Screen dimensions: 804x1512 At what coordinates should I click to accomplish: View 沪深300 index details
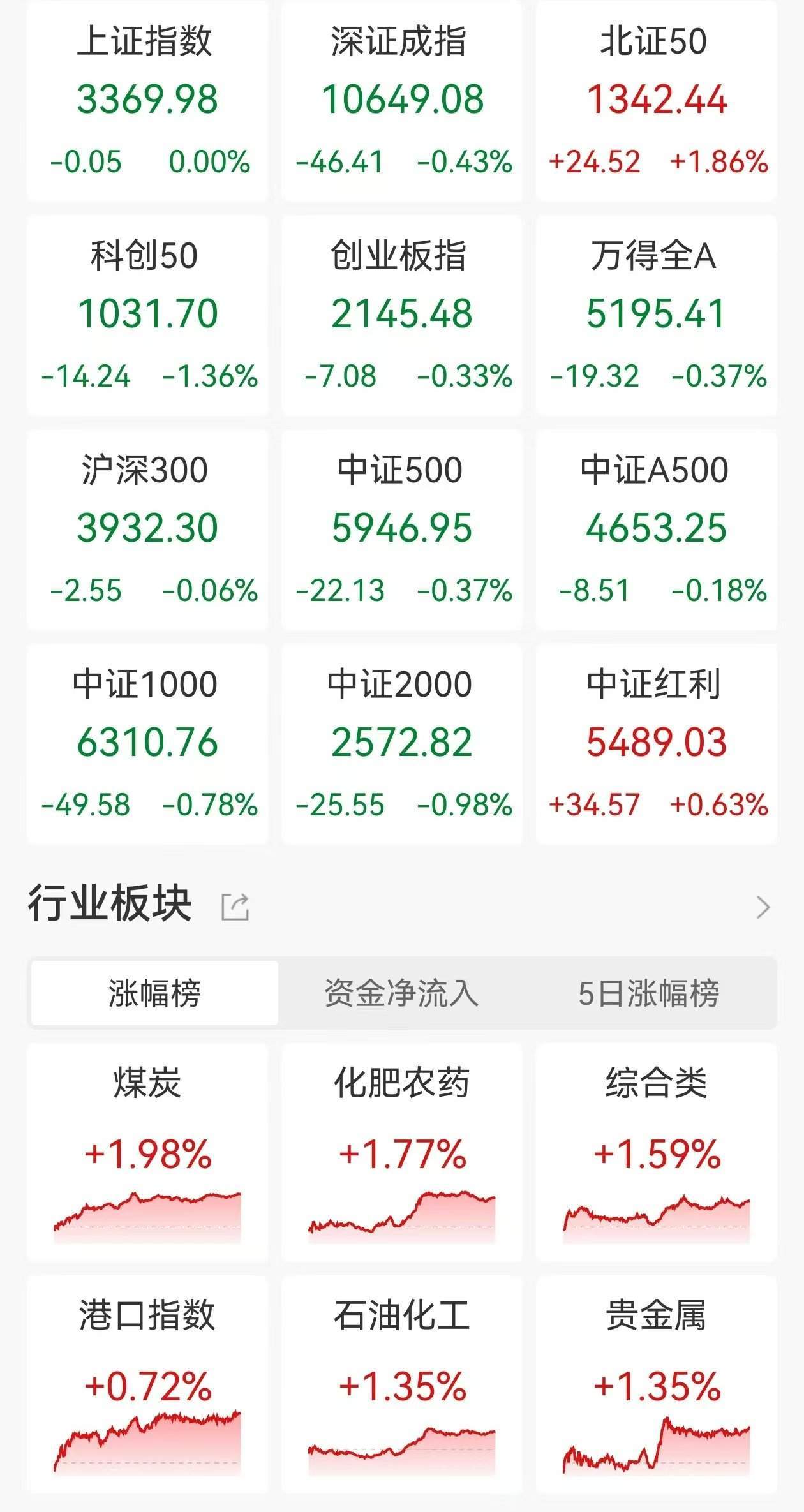tap(147, 530)
